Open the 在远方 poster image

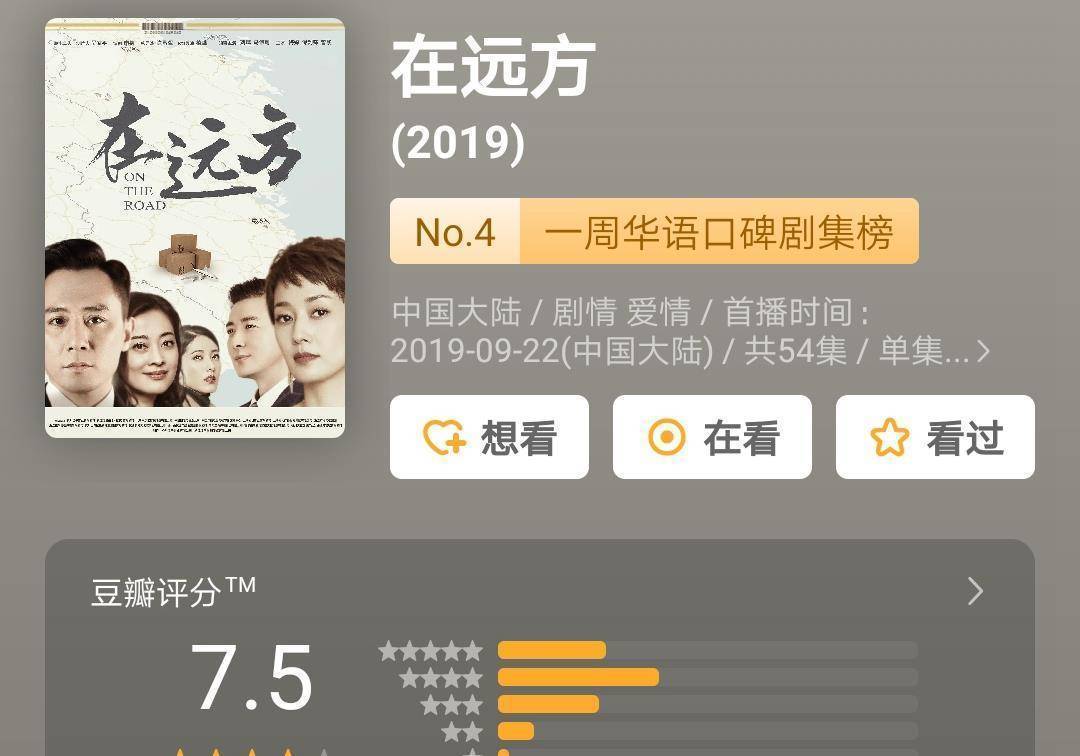coord(195,228)
